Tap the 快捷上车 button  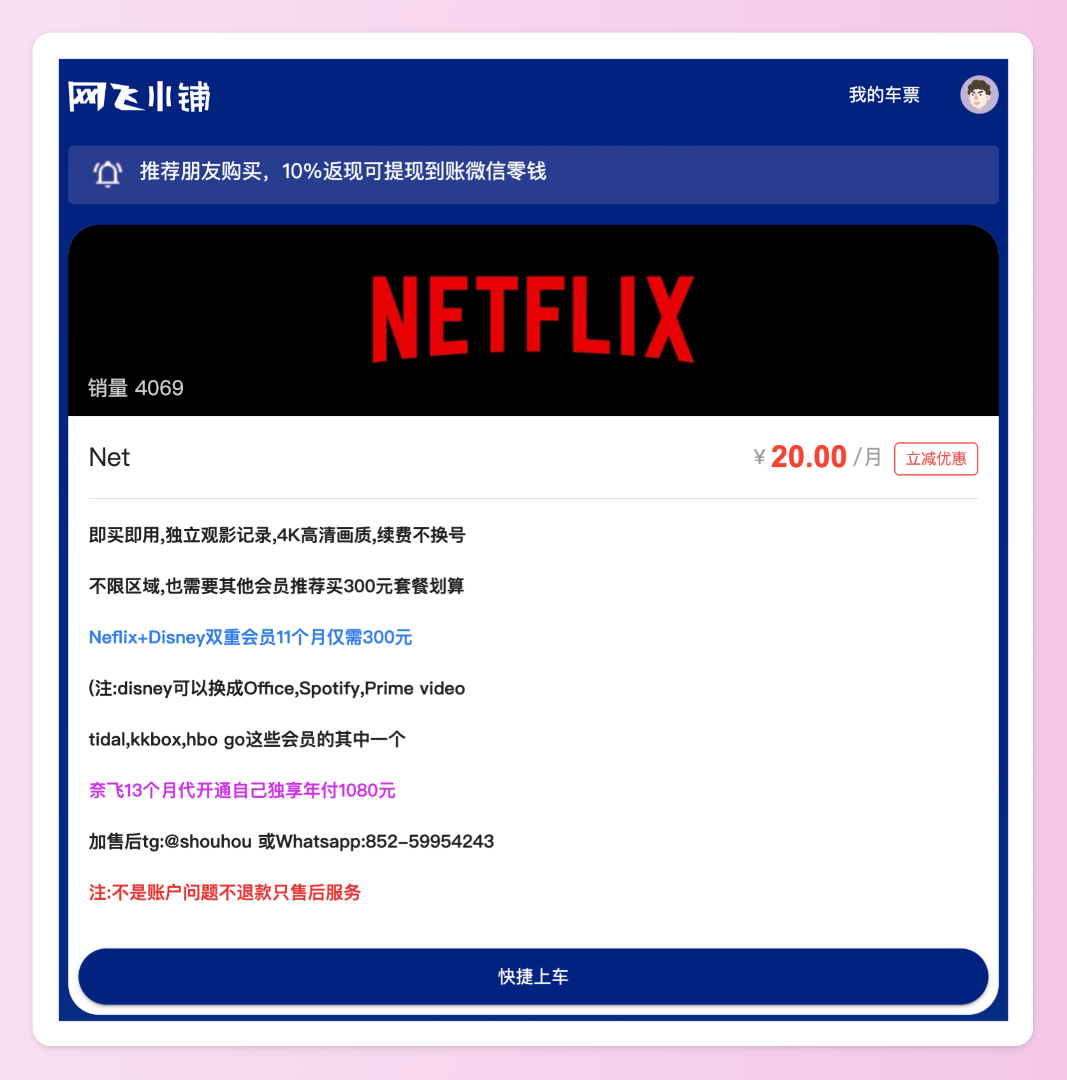pos(533,976)
